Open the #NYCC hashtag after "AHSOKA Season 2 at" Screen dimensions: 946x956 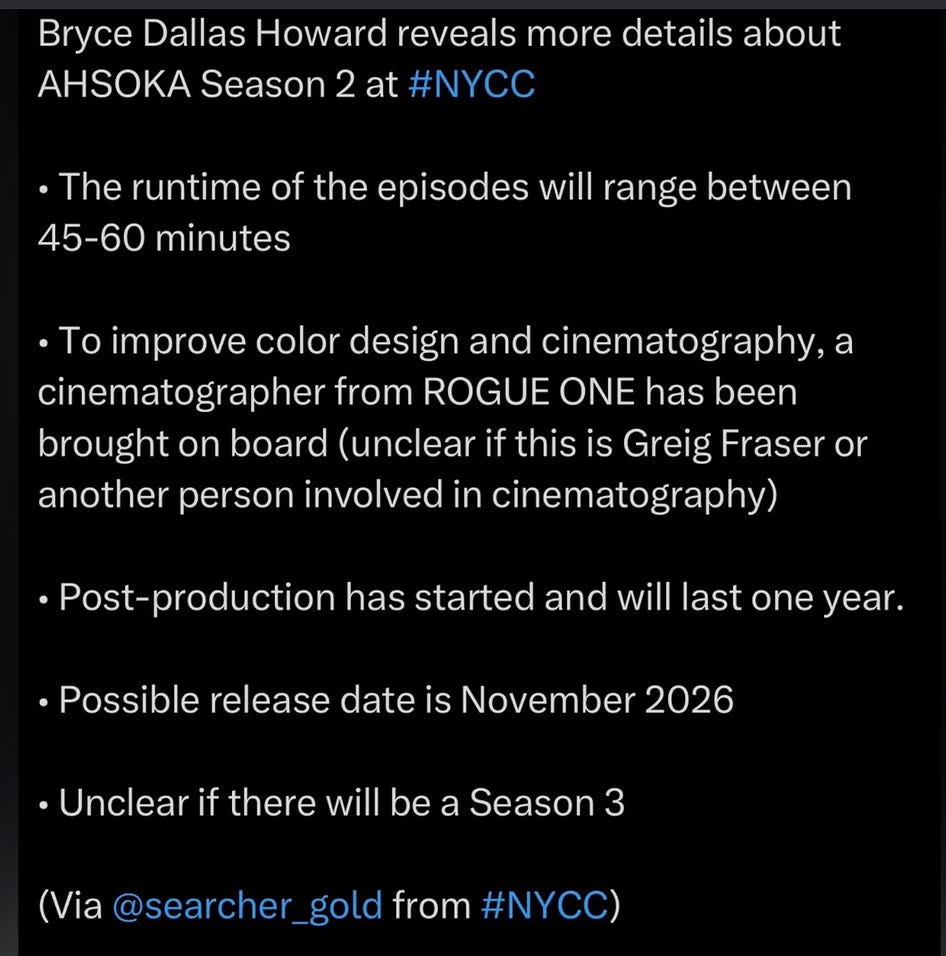coord(472,84)
